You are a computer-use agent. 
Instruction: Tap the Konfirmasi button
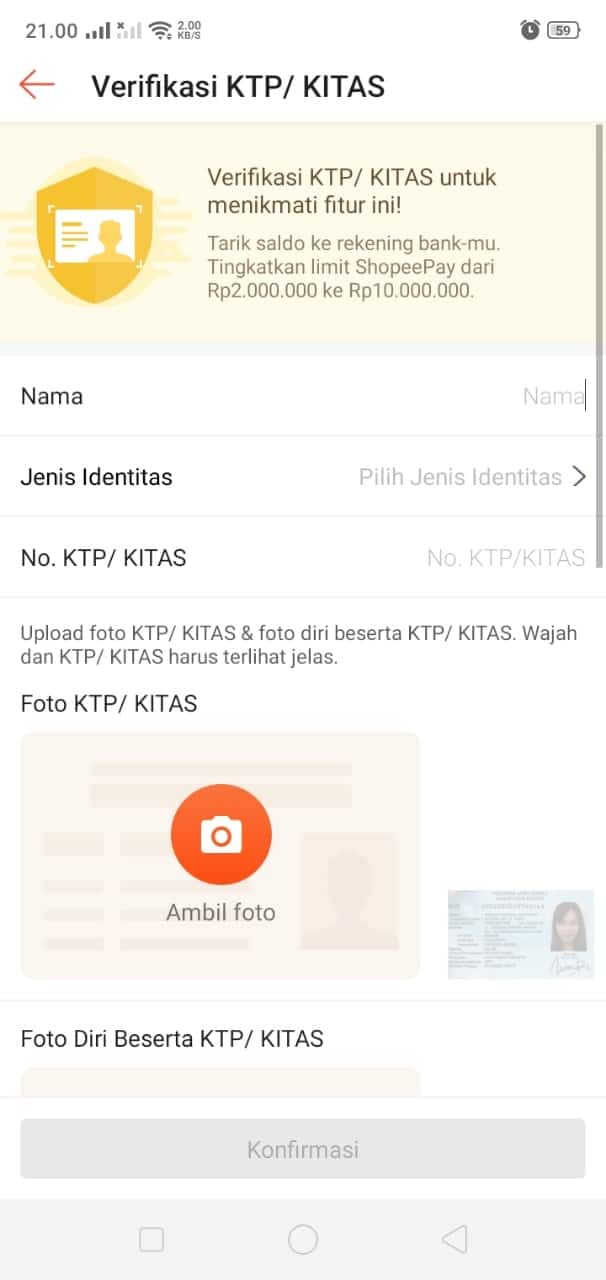point(302,1149)
